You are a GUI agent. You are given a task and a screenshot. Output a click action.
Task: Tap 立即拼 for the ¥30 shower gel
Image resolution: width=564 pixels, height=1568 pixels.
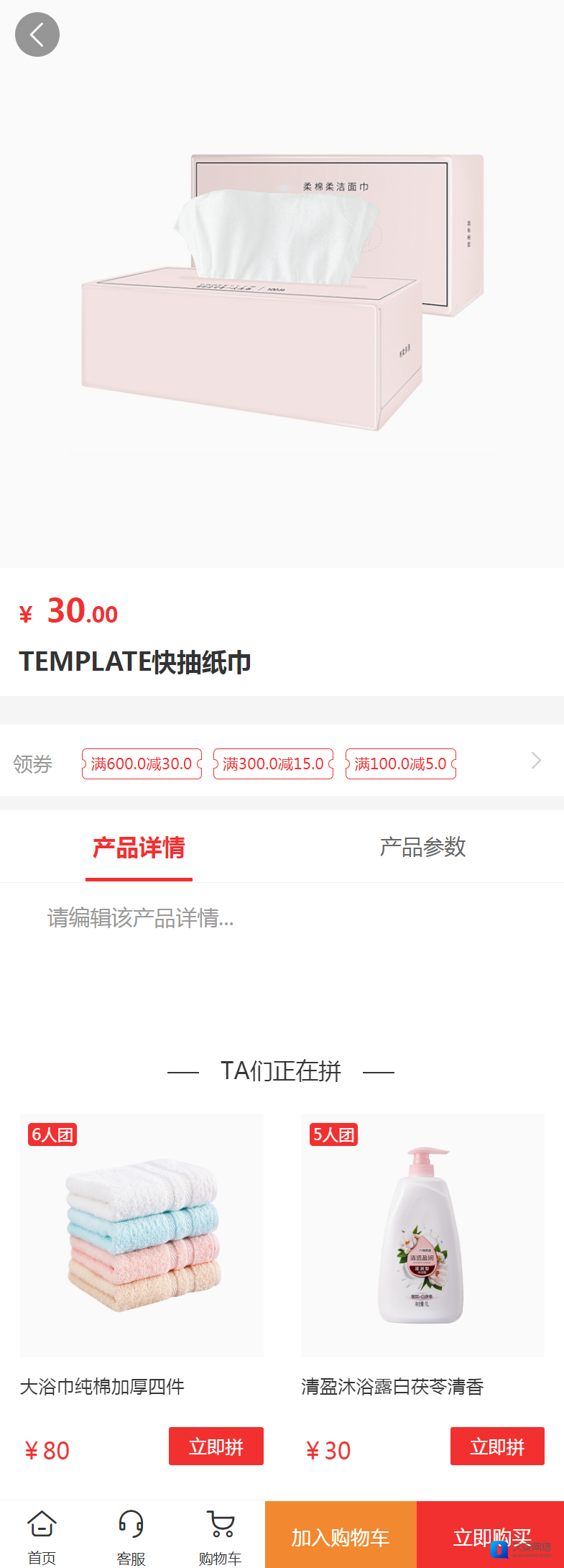497,1446
